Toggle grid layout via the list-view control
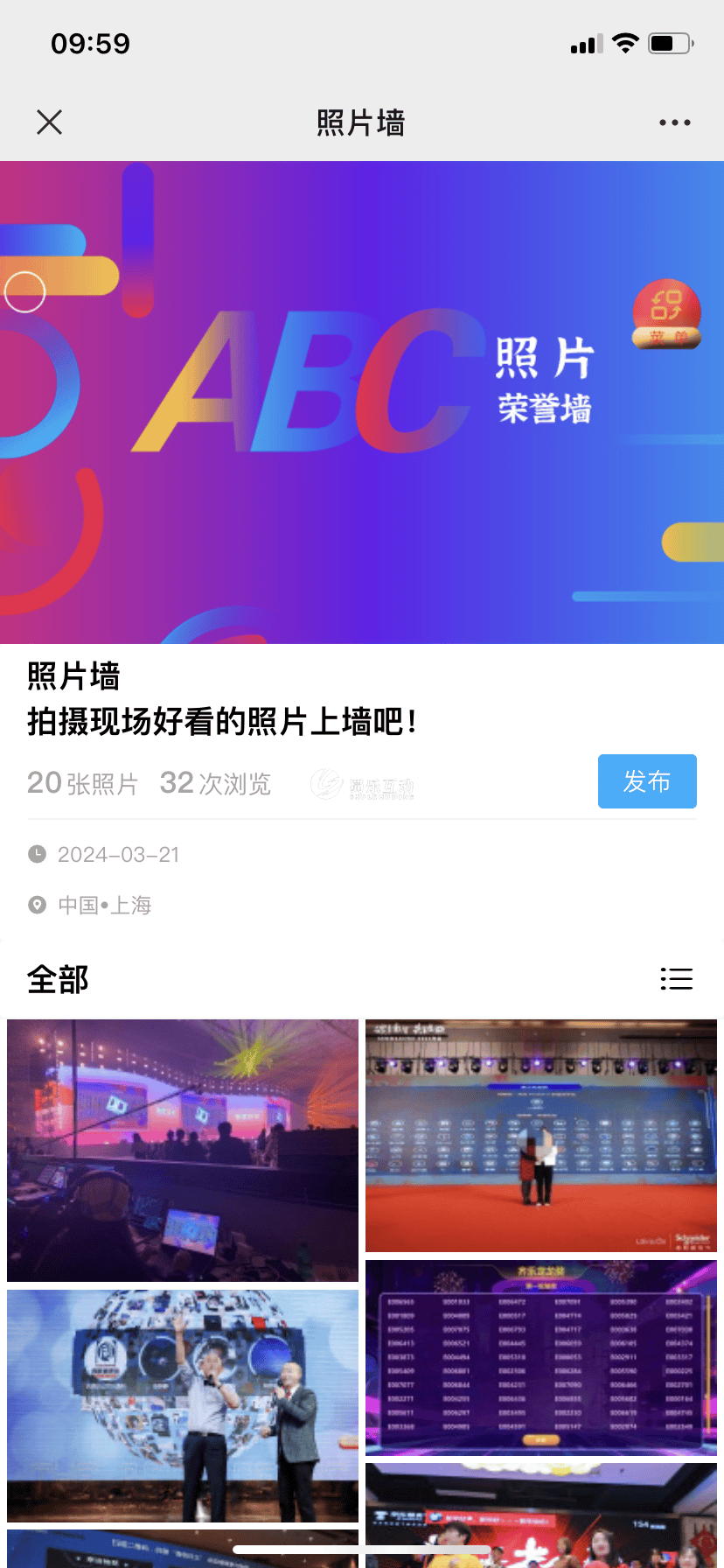724x1568 pixels. point(677,979)
